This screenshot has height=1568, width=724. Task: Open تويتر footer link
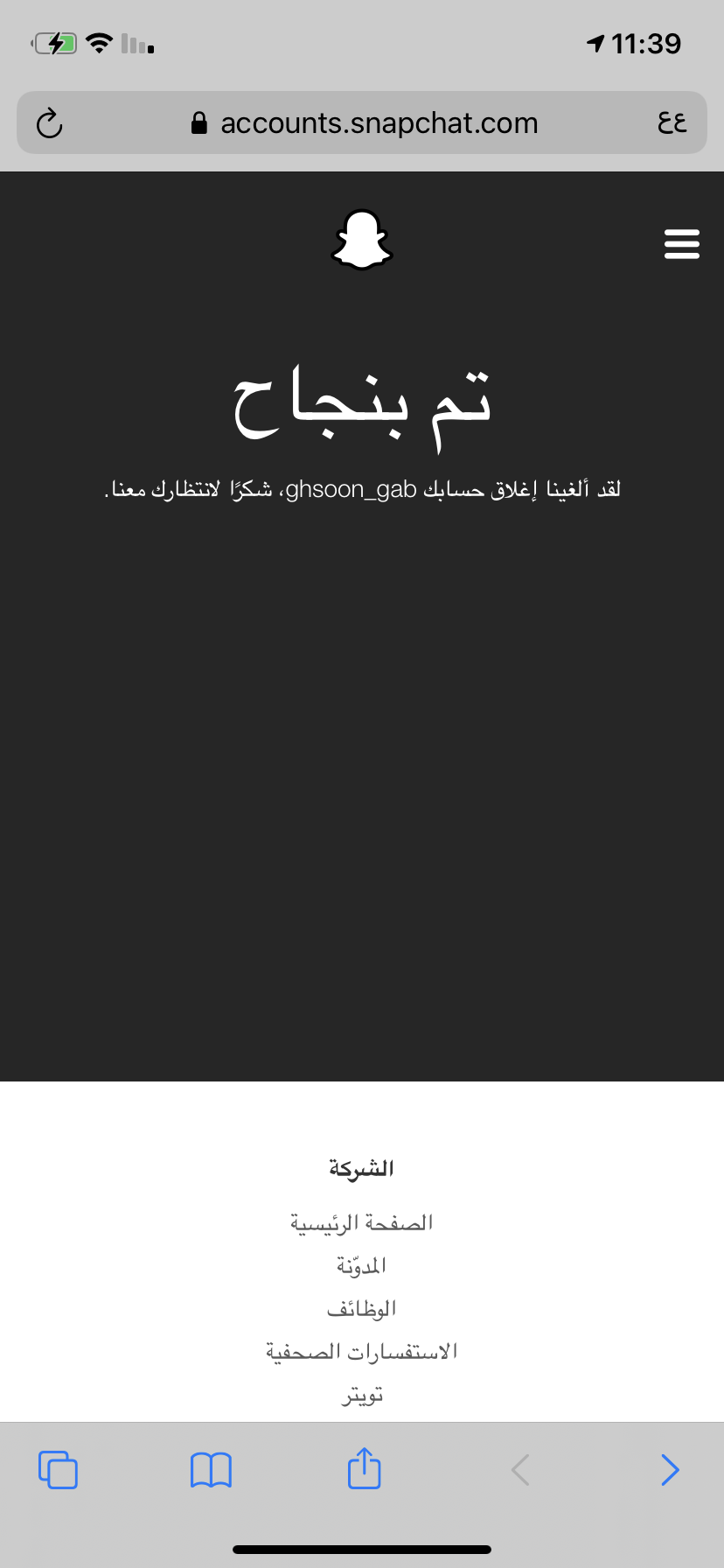click(x=362, y=1395)
